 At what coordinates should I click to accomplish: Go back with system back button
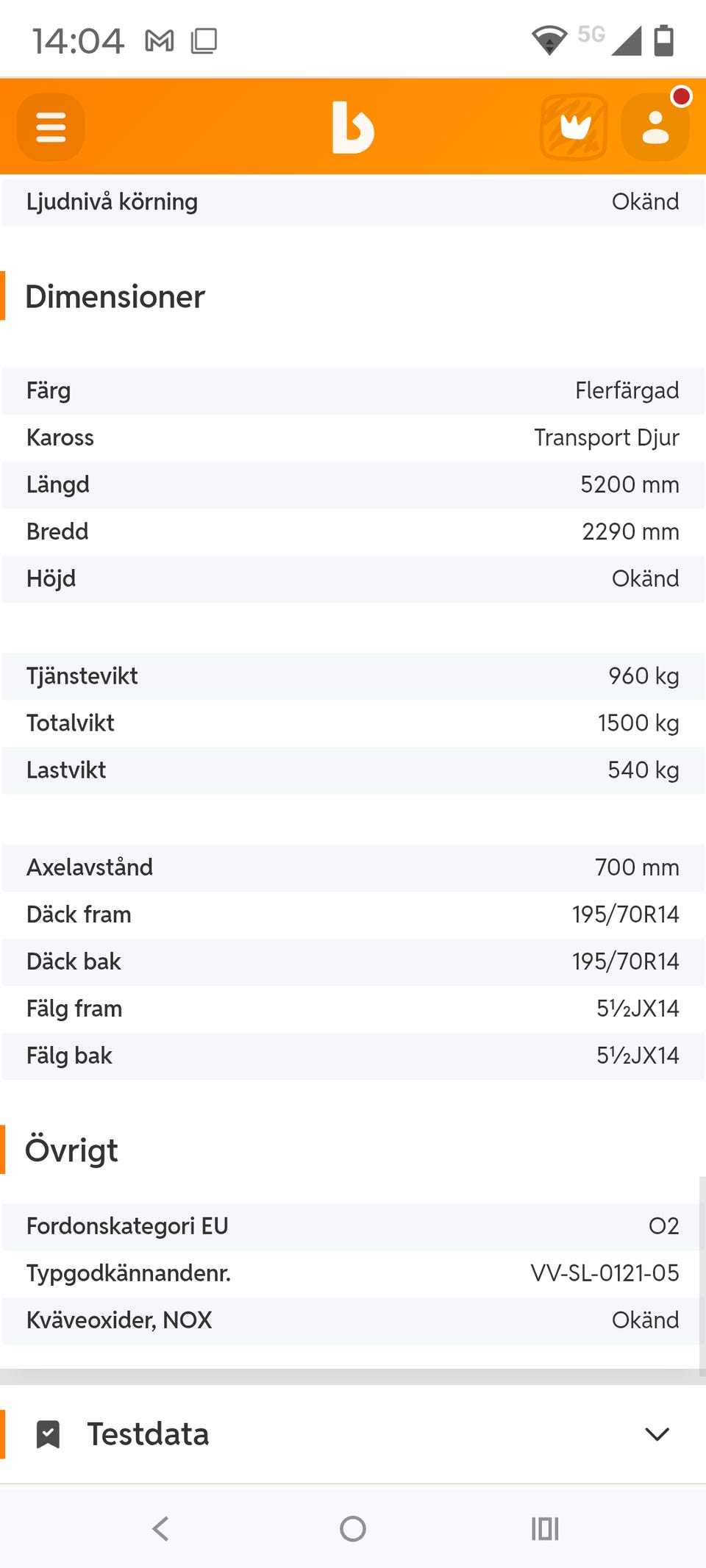click(x=160, y=1528)
